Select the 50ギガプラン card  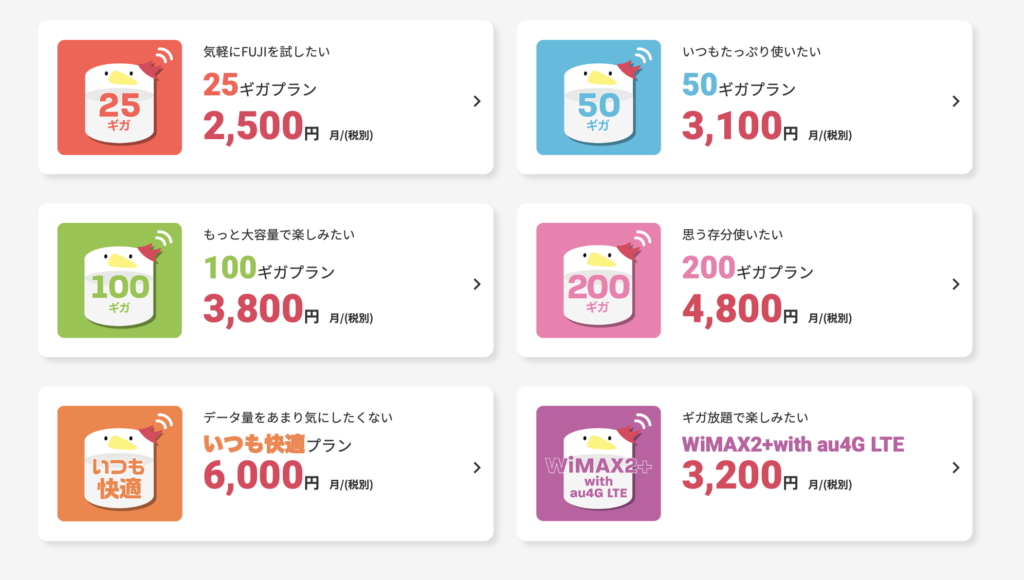pos(744,98)
